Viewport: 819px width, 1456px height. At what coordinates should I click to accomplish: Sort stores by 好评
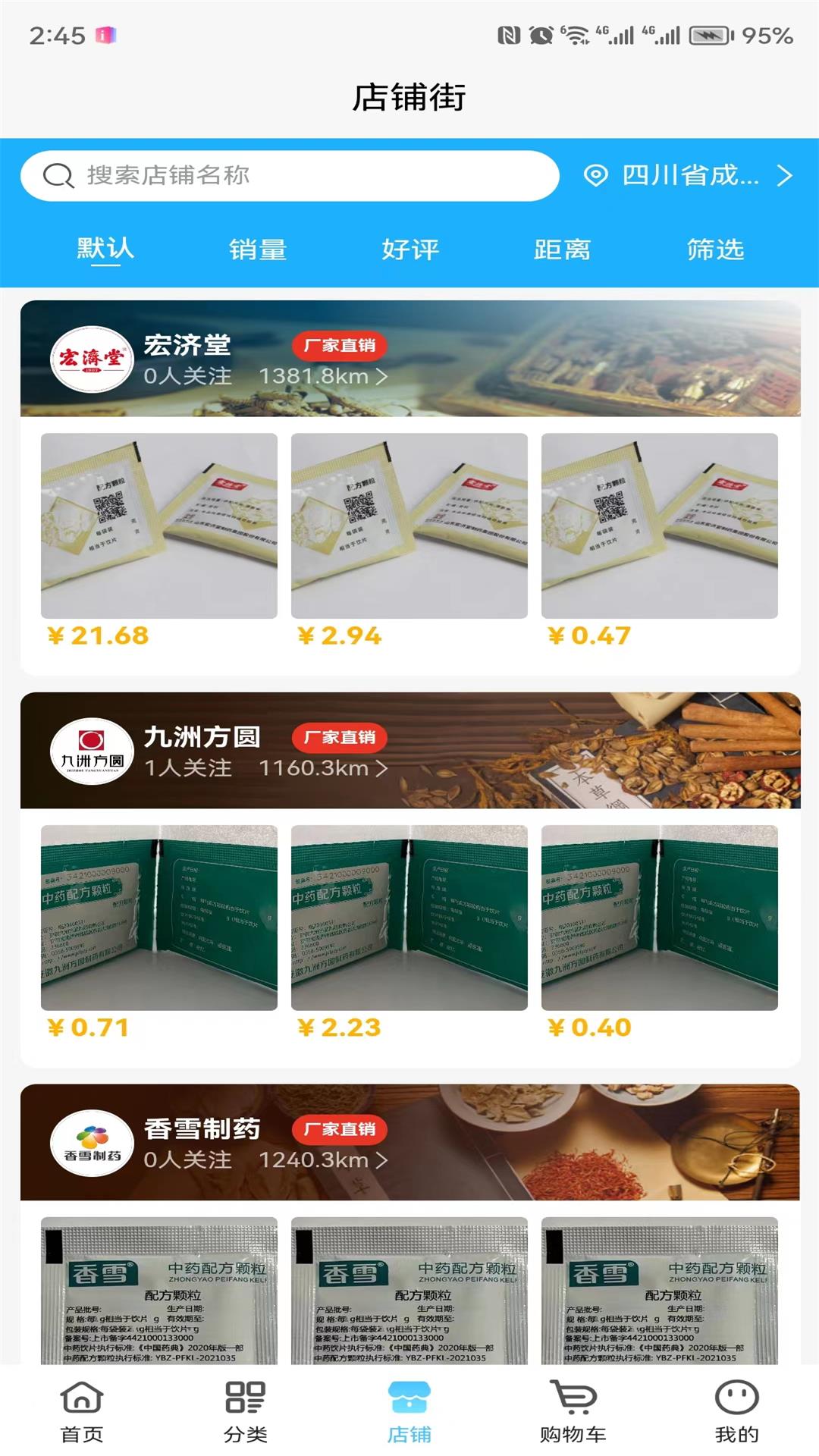pyautogui.click(x=410, y=249)
